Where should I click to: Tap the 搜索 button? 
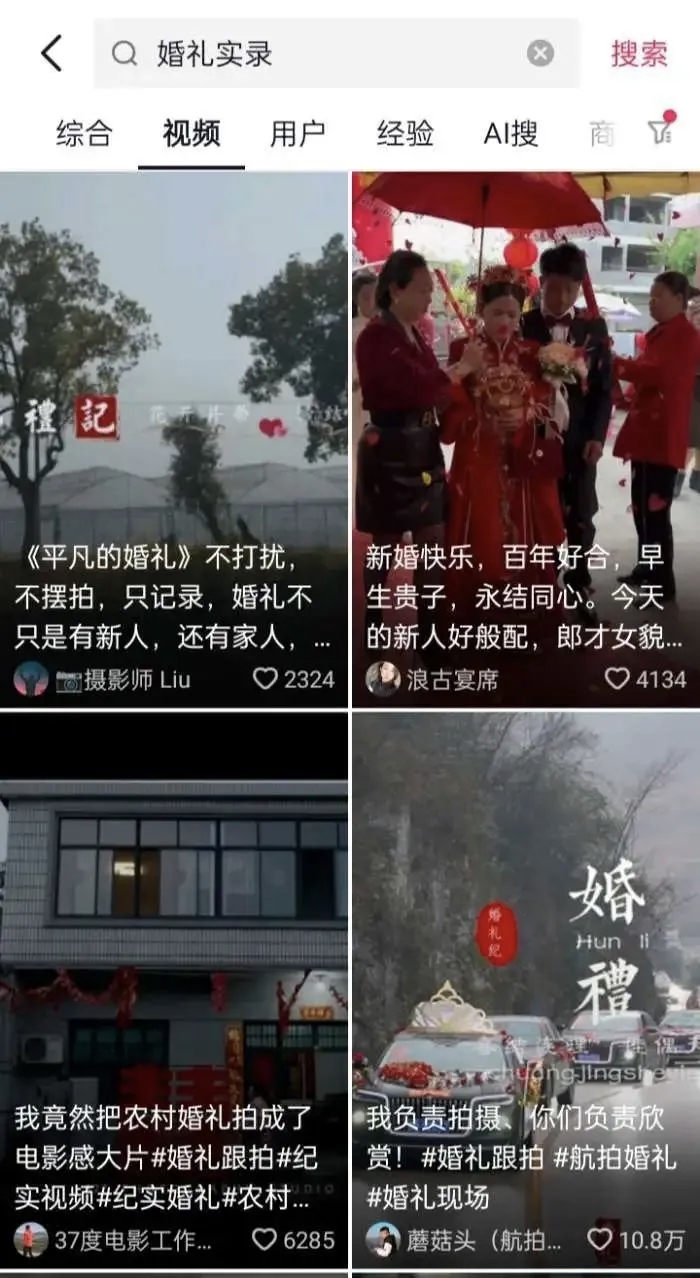(639, 53)
